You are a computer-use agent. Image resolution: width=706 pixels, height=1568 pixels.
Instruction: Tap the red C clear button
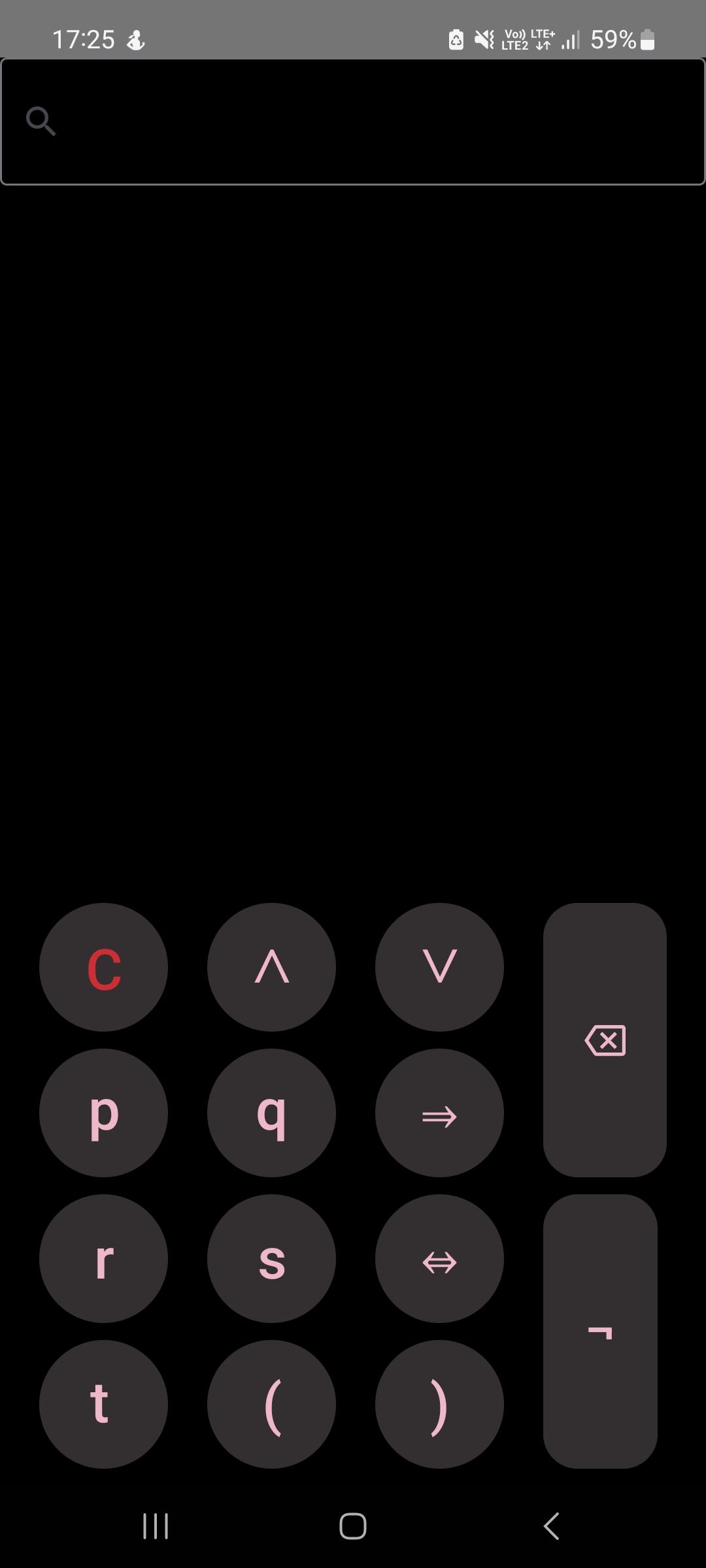click(103, 967)
